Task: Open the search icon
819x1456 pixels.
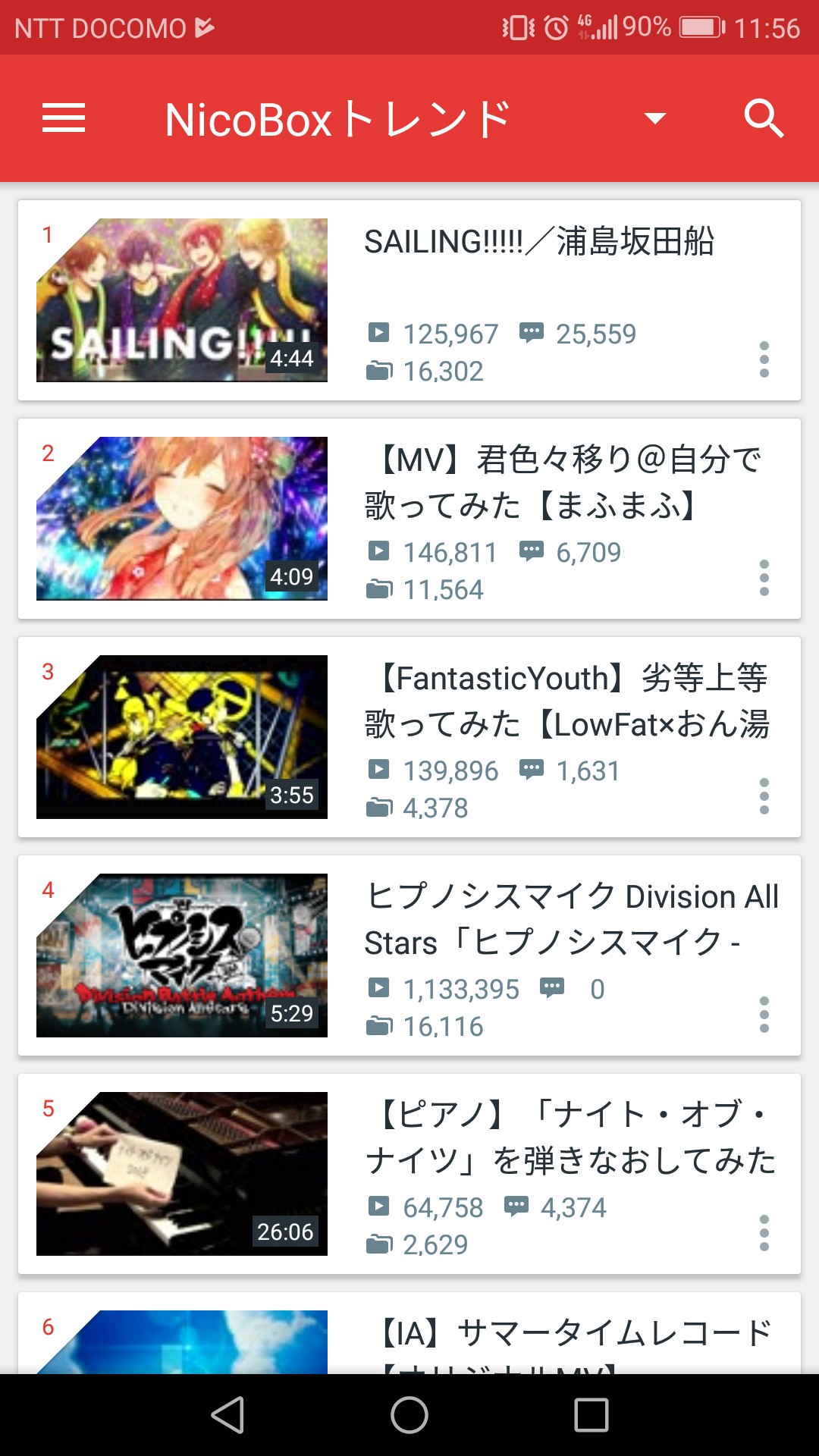Action: [x=763, y=118]
